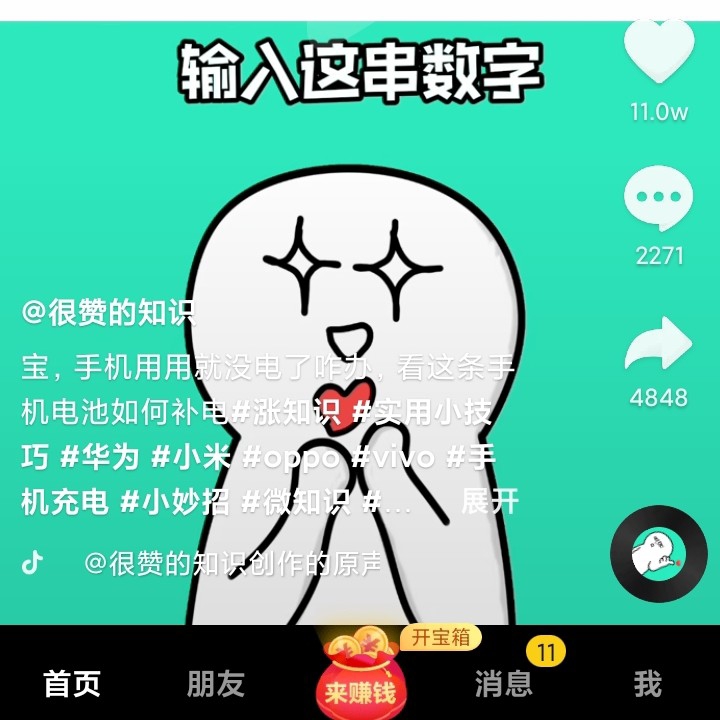This screenshot has width=720, height=720.
Task: Share this video with the arrow icon
Action: coord(658,345)
